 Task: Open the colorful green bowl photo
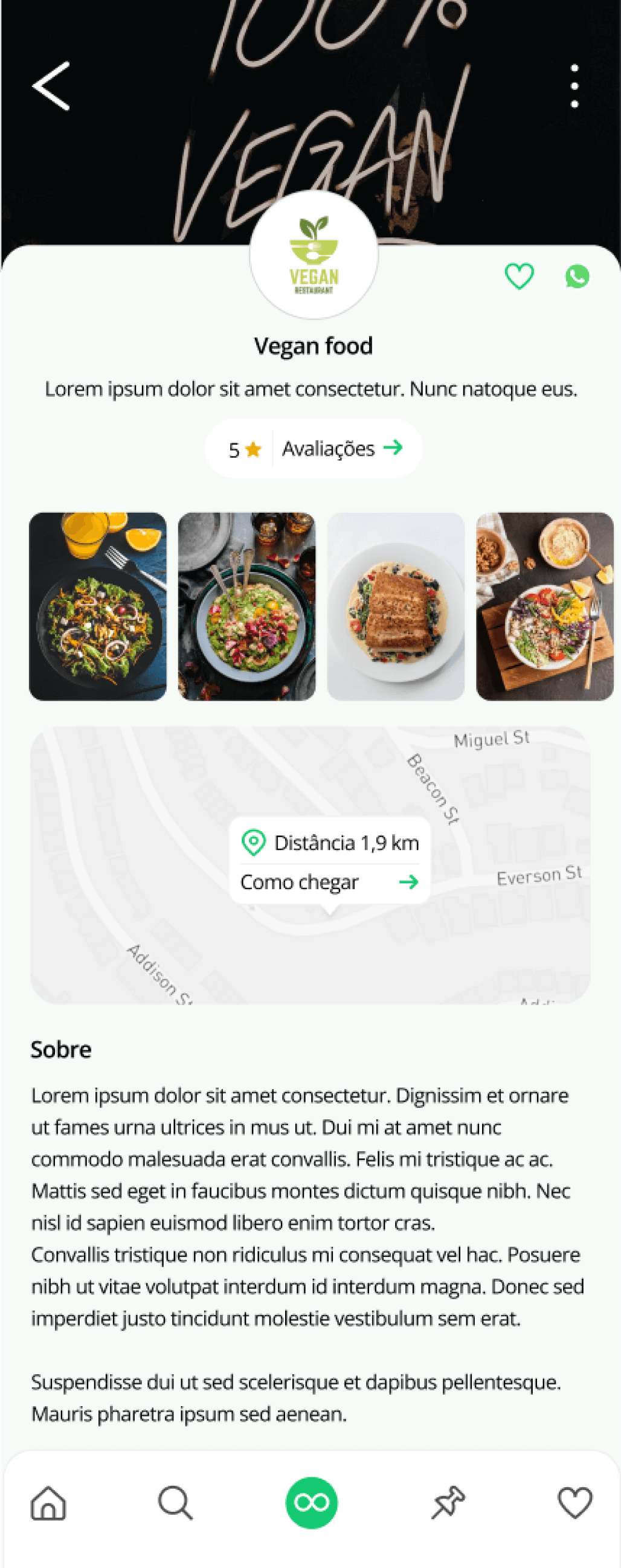(x=246, y=606)
